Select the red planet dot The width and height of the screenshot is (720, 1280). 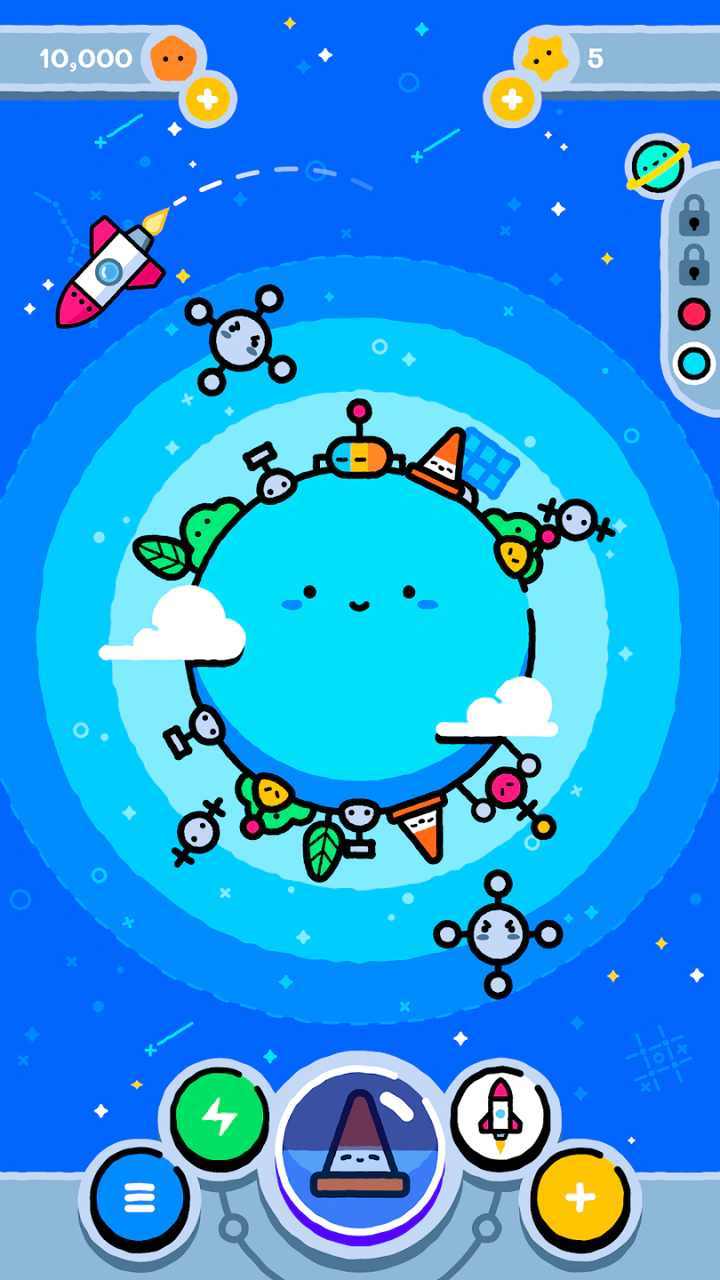[693, 314]
